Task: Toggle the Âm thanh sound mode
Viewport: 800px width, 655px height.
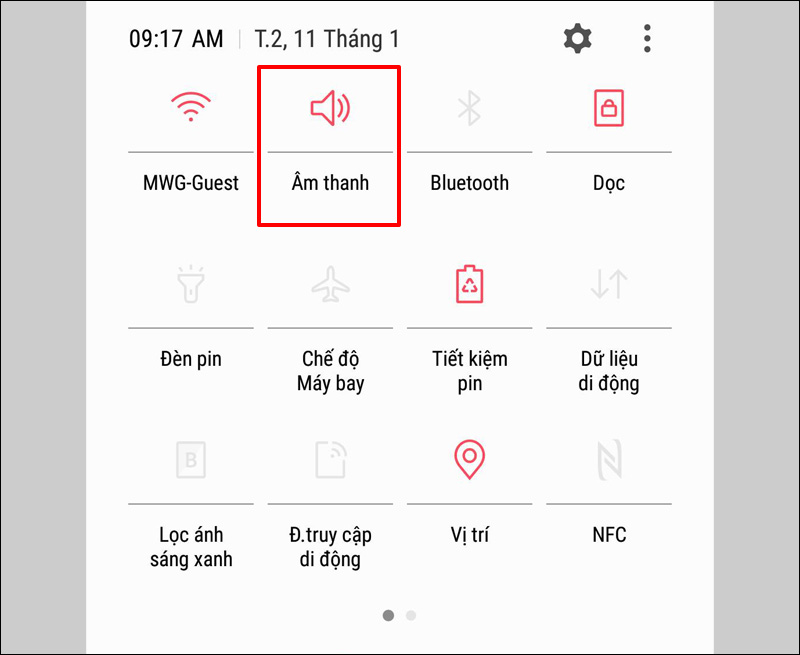Action: click(330, 108)
